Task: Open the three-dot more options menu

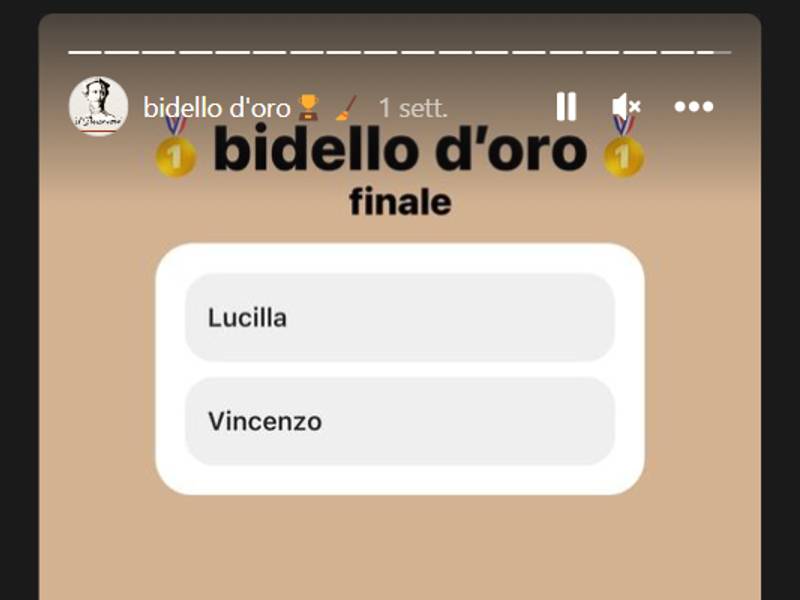Action: tap(693, 106)
